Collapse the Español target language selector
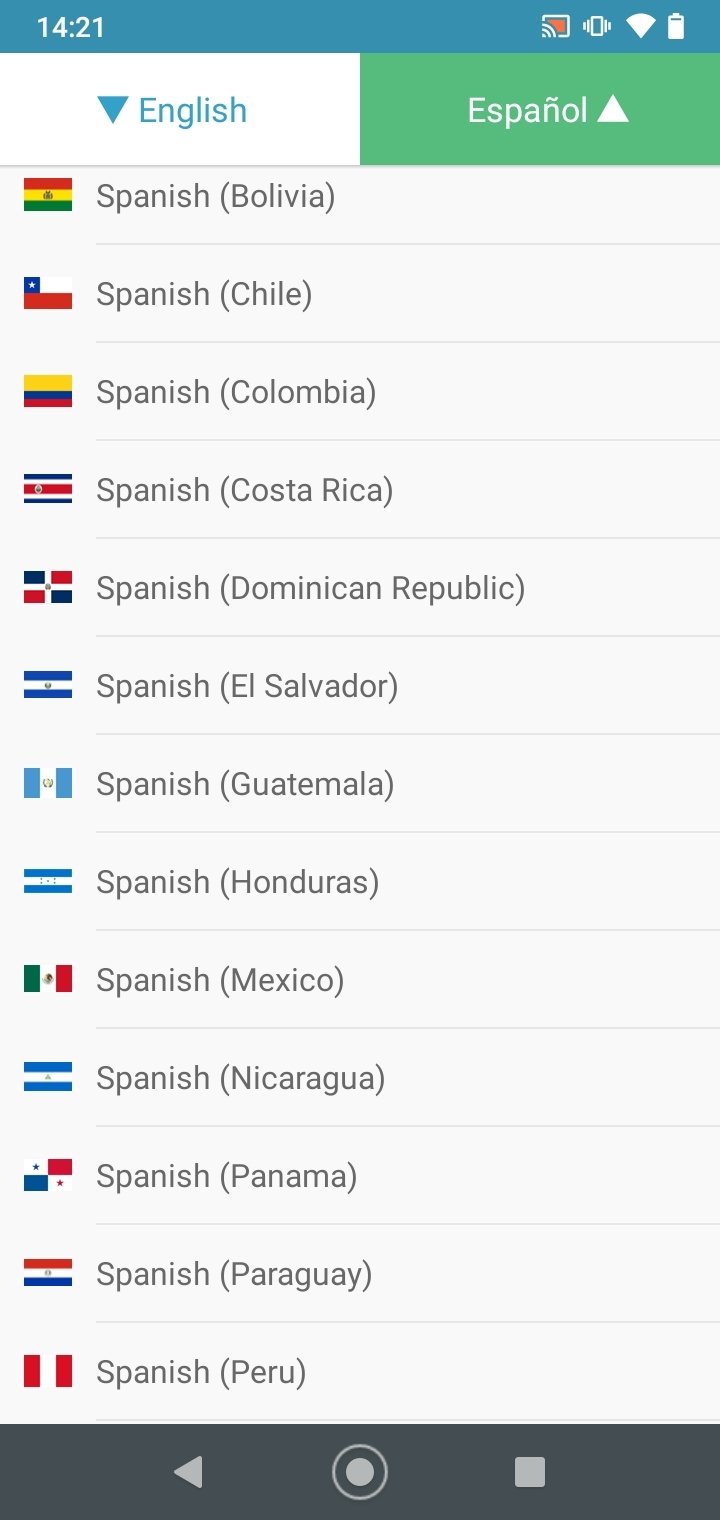 click(x=540, y=109)
